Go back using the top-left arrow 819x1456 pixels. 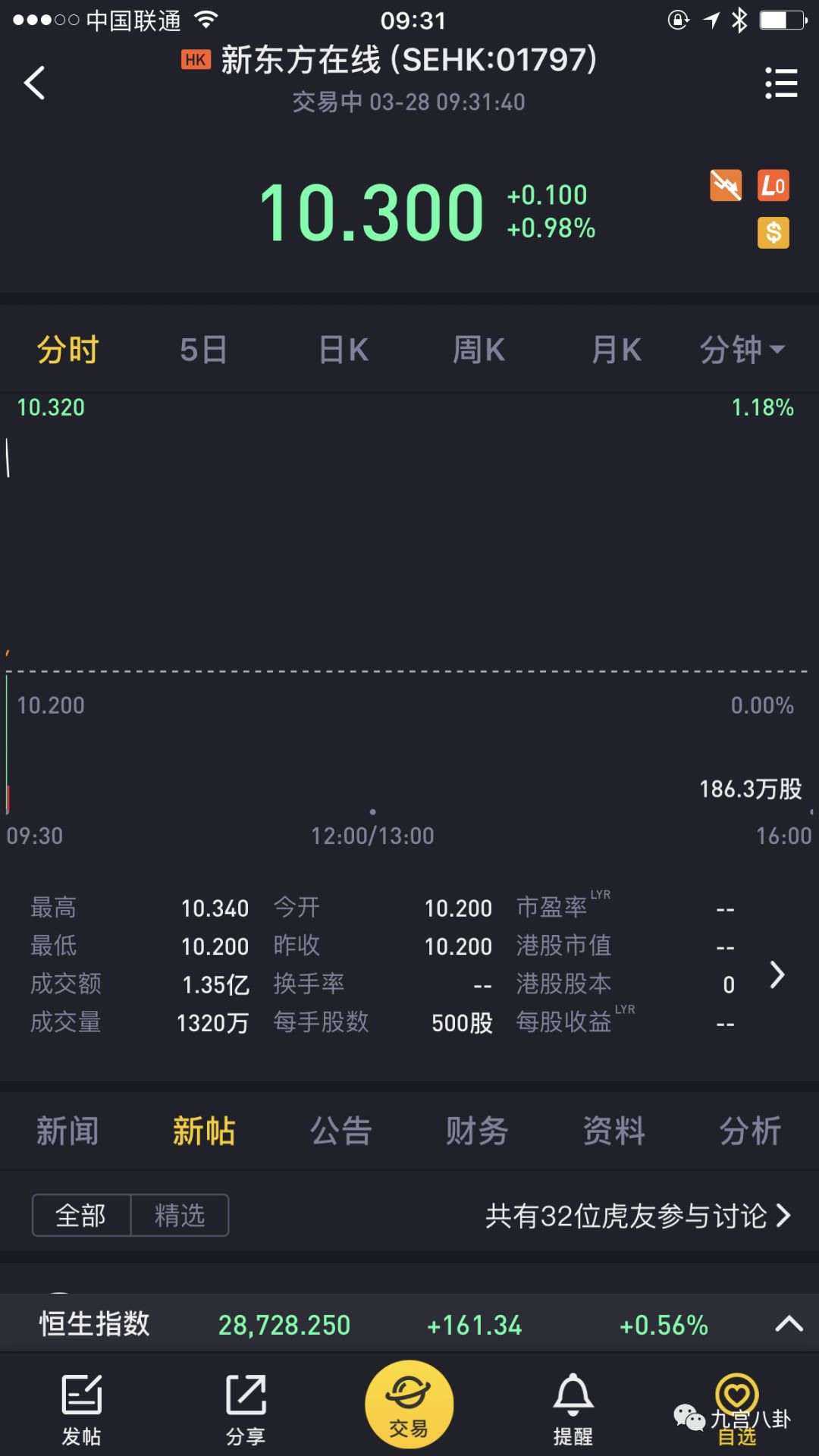pyautogui.click(x=35, y=83)
